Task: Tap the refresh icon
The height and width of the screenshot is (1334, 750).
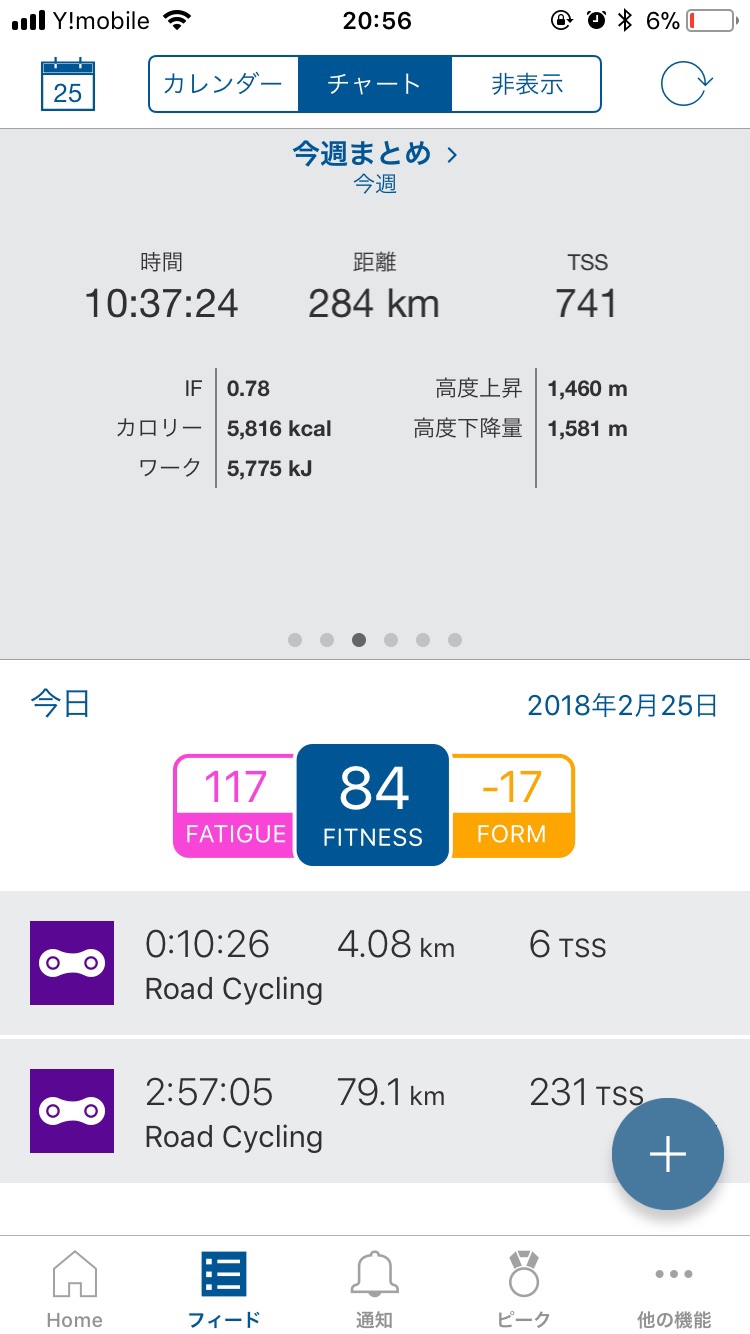Action: click(687, 84)
